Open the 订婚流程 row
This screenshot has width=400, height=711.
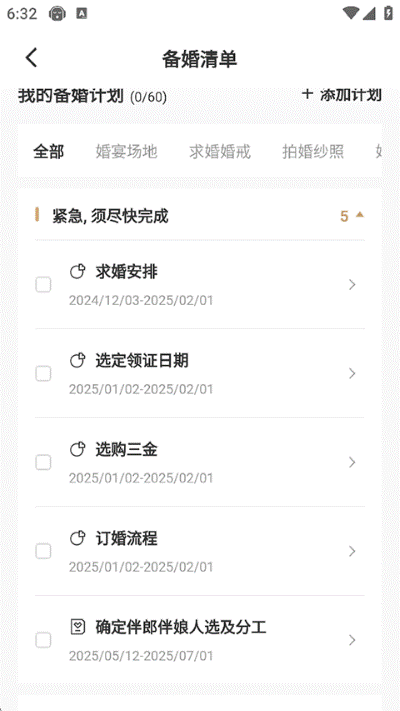pos(200,551)
